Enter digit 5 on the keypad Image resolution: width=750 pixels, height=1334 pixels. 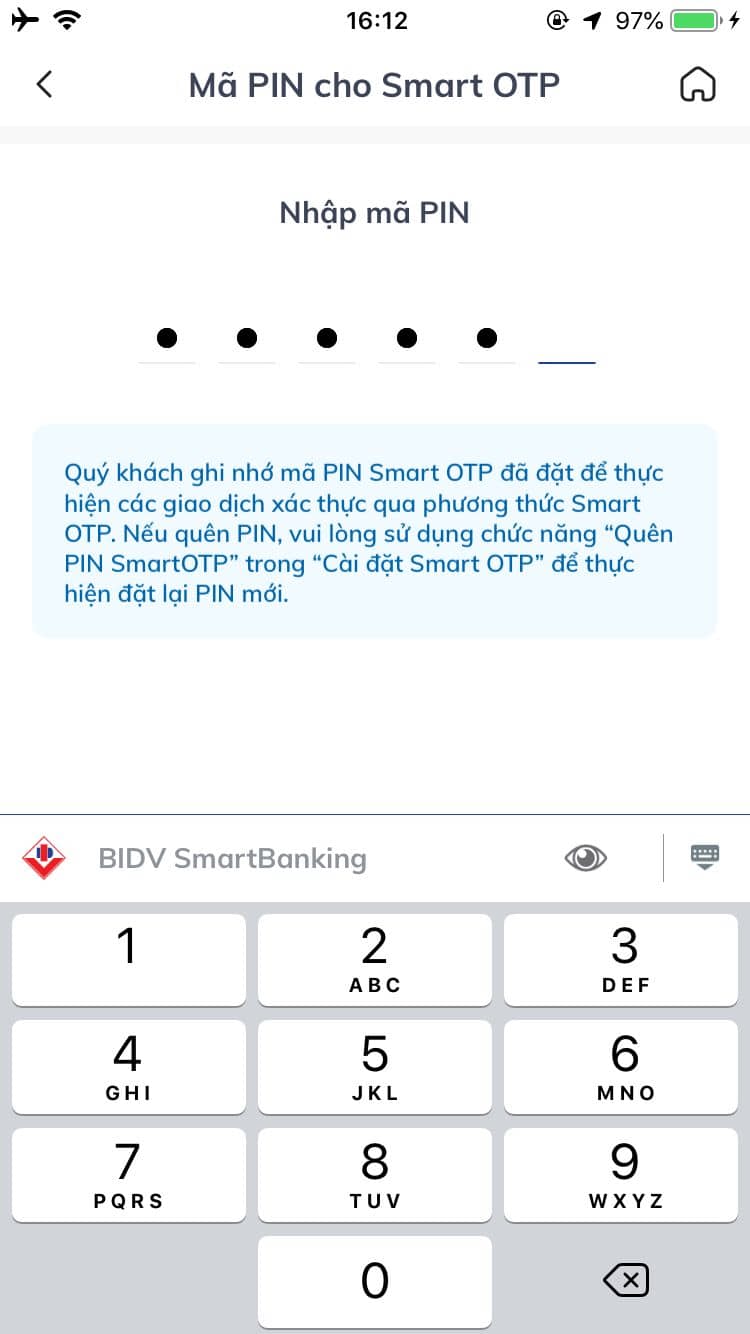coord(375,1067)
